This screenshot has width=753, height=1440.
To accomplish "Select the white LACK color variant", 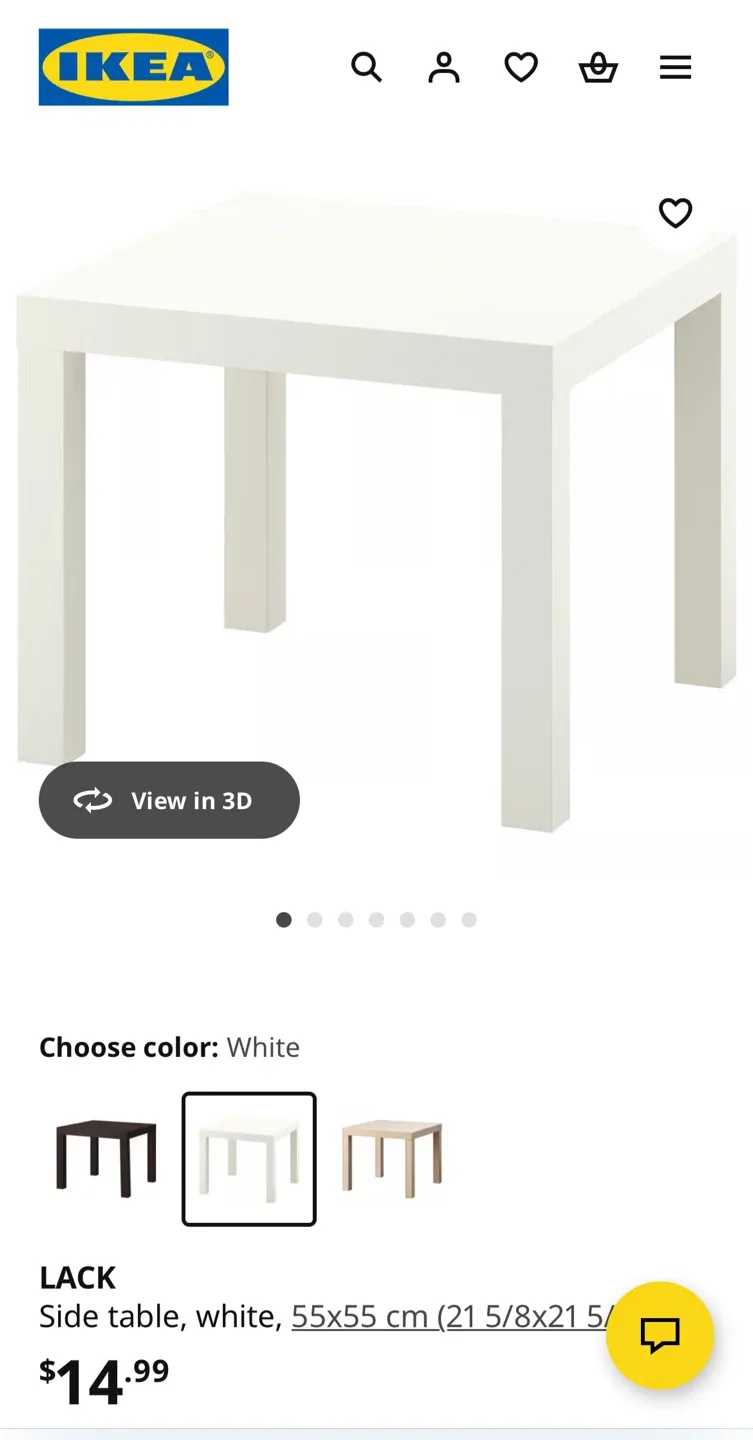I will coord(248,1159).
